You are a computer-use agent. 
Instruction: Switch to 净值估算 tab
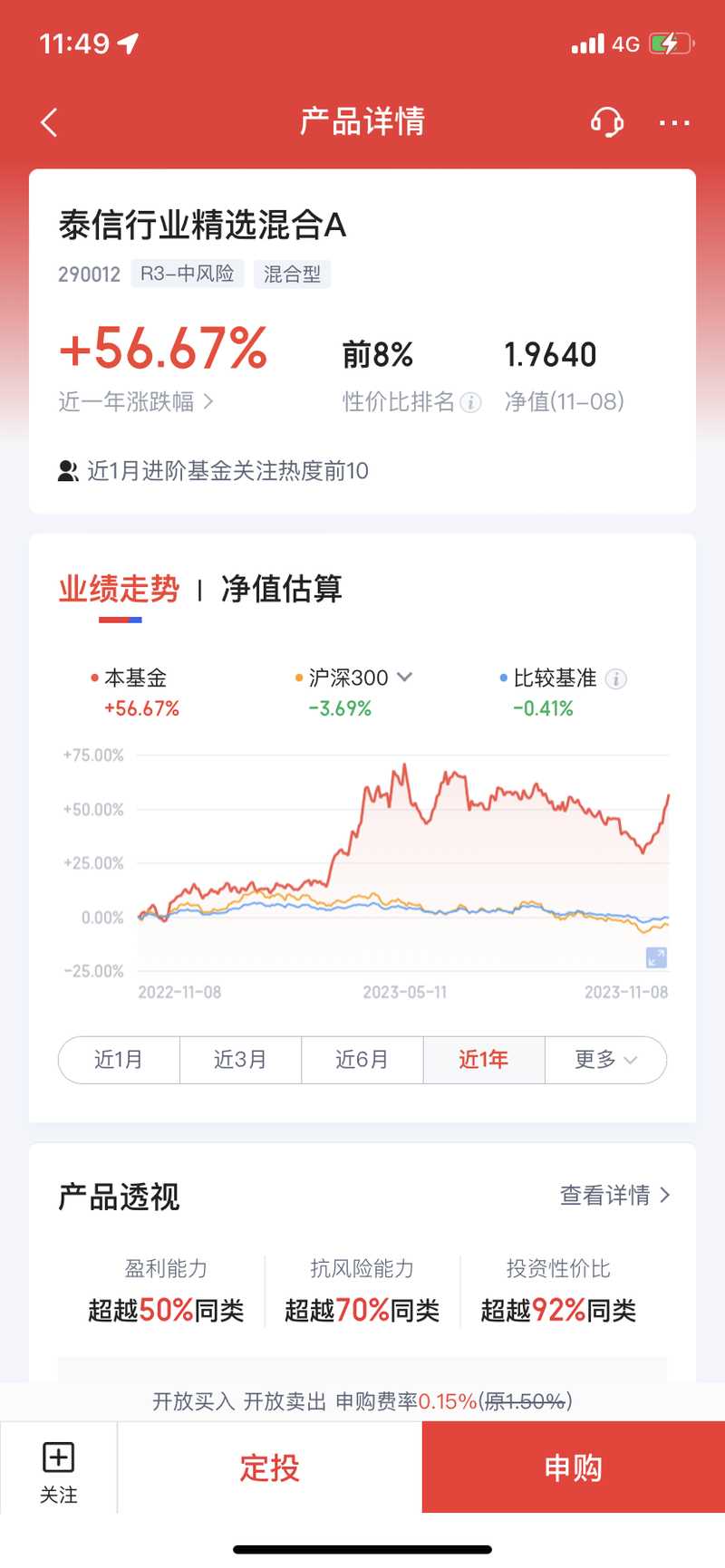(x=282, y=590)
